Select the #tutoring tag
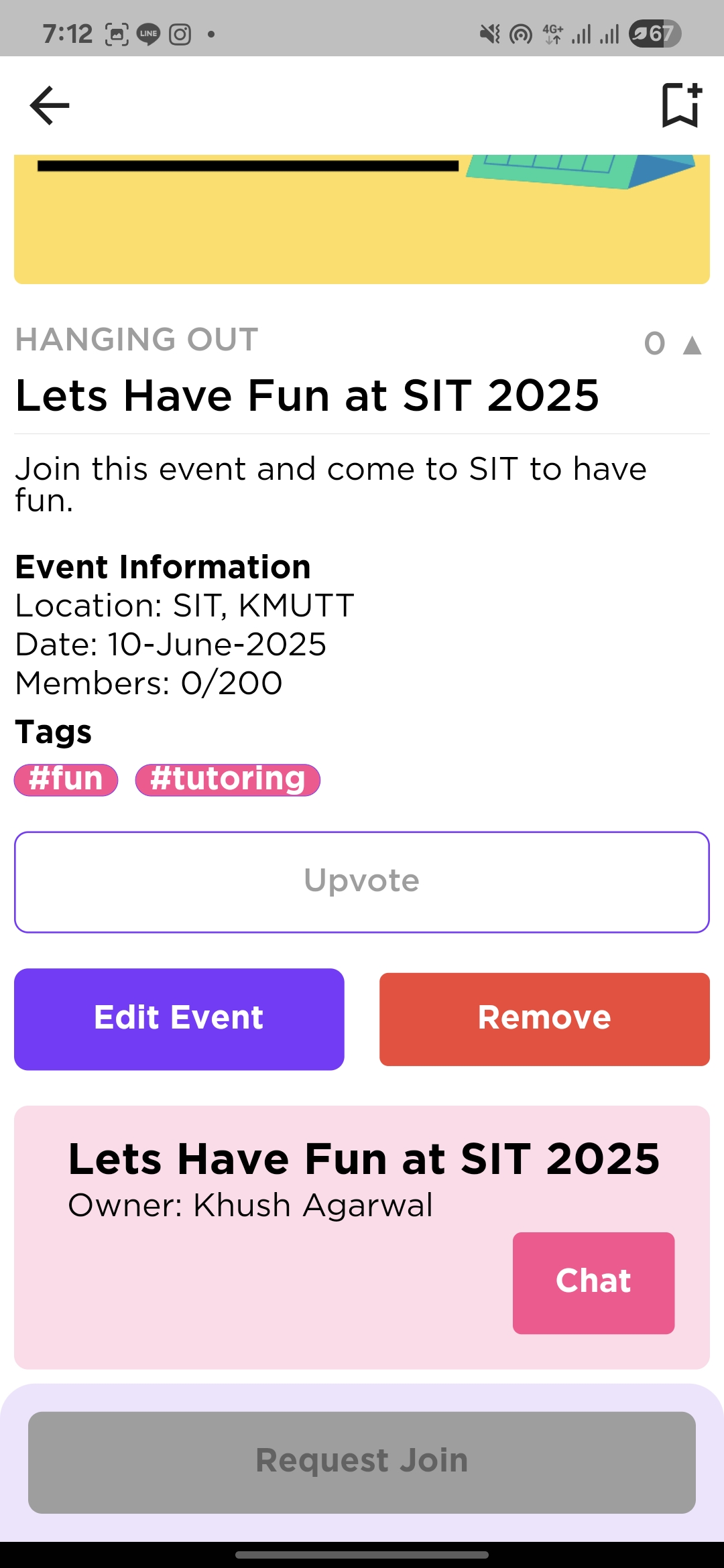 tap(228, 780)
